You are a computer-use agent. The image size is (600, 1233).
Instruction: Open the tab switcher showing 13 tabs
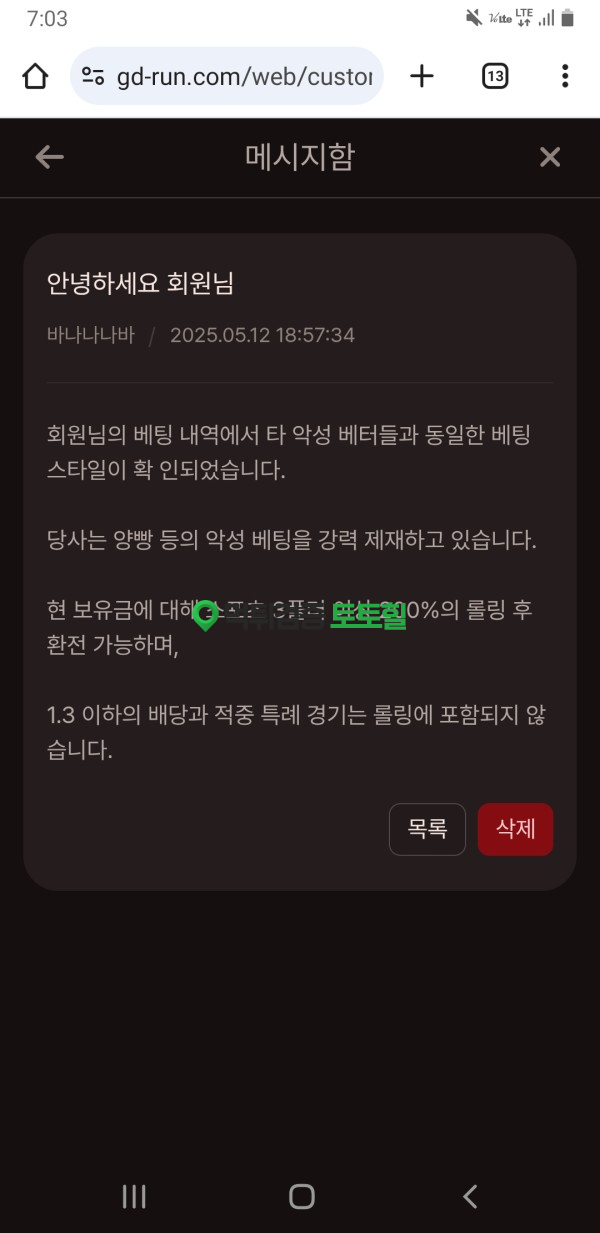(495, 76)
